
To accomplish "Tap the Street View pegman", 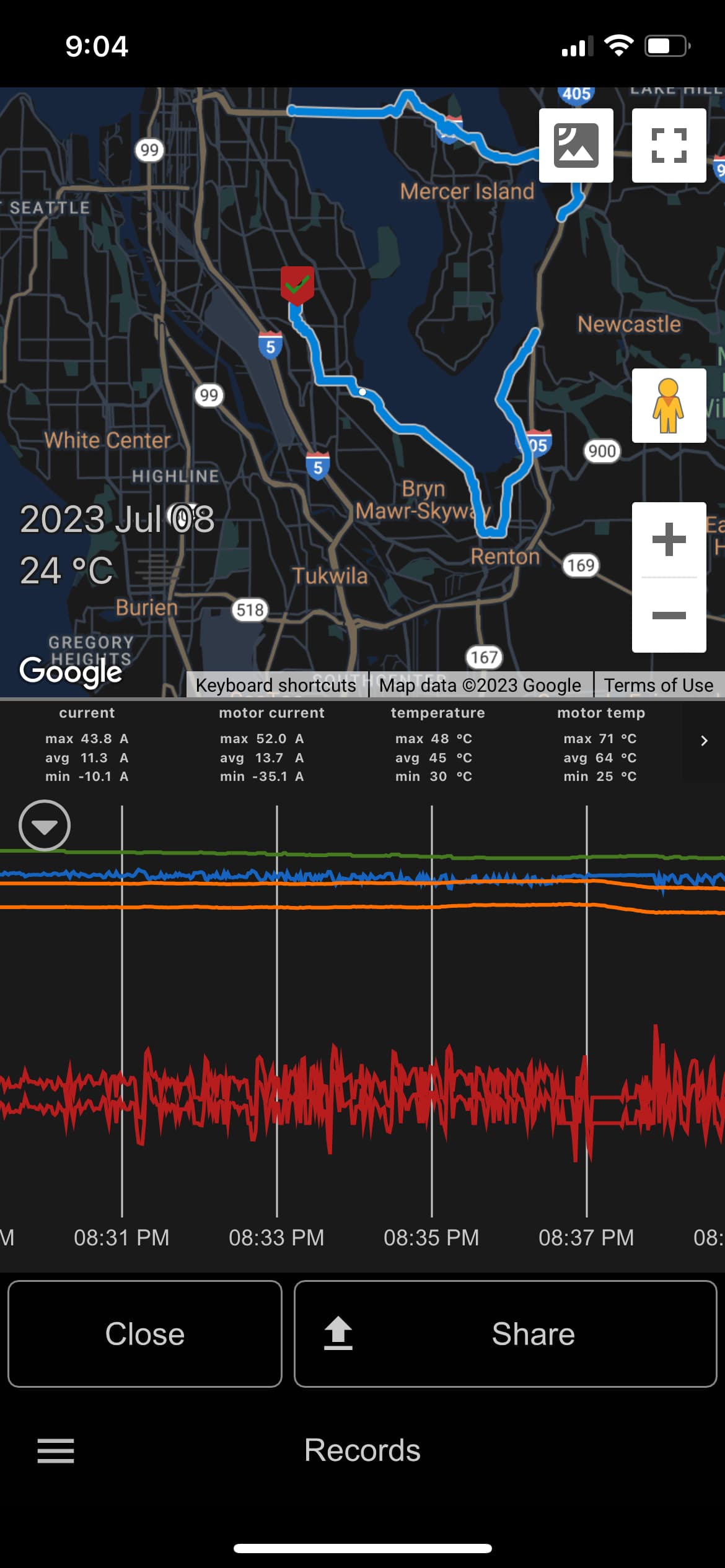I will [x=669, y=406].
